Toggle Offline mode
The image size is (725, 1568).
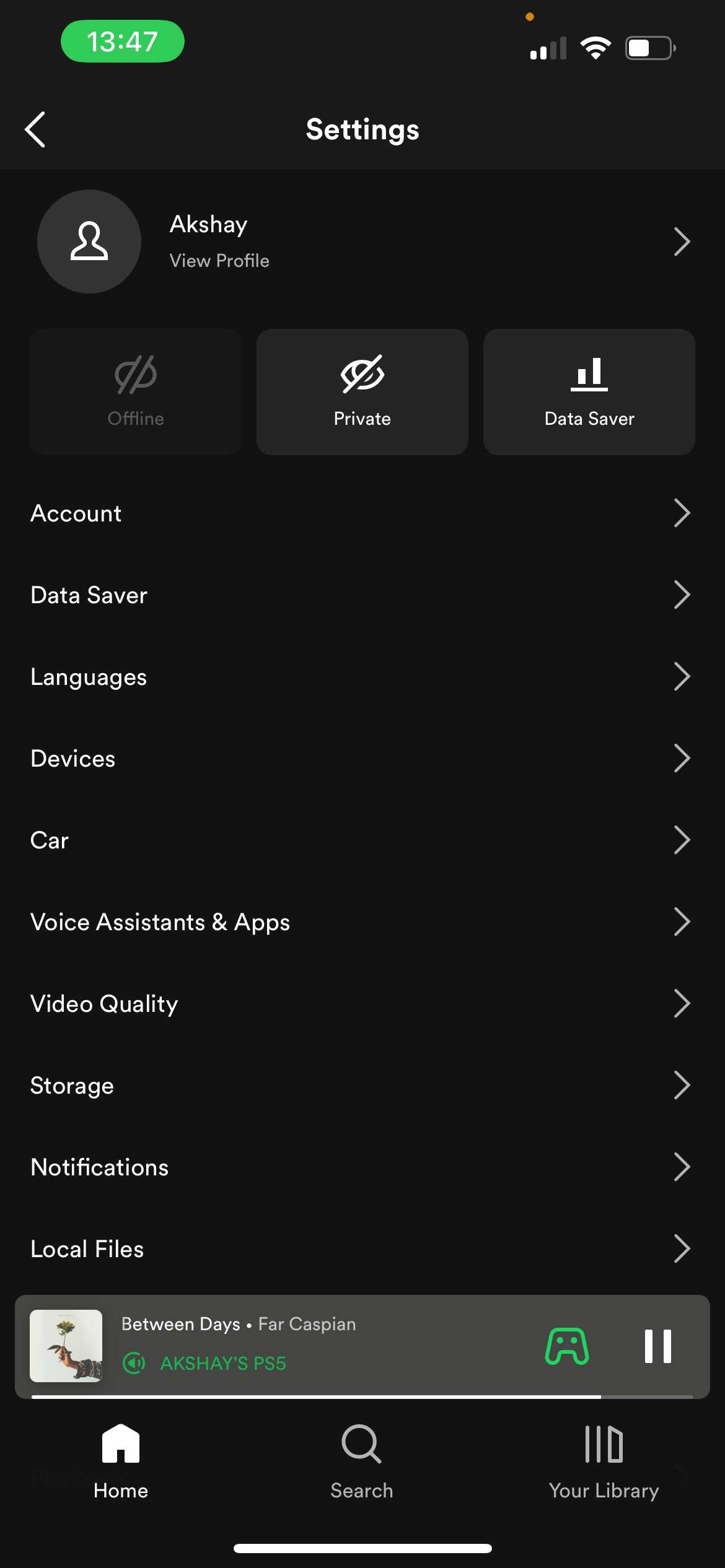(x=135, y=391)
